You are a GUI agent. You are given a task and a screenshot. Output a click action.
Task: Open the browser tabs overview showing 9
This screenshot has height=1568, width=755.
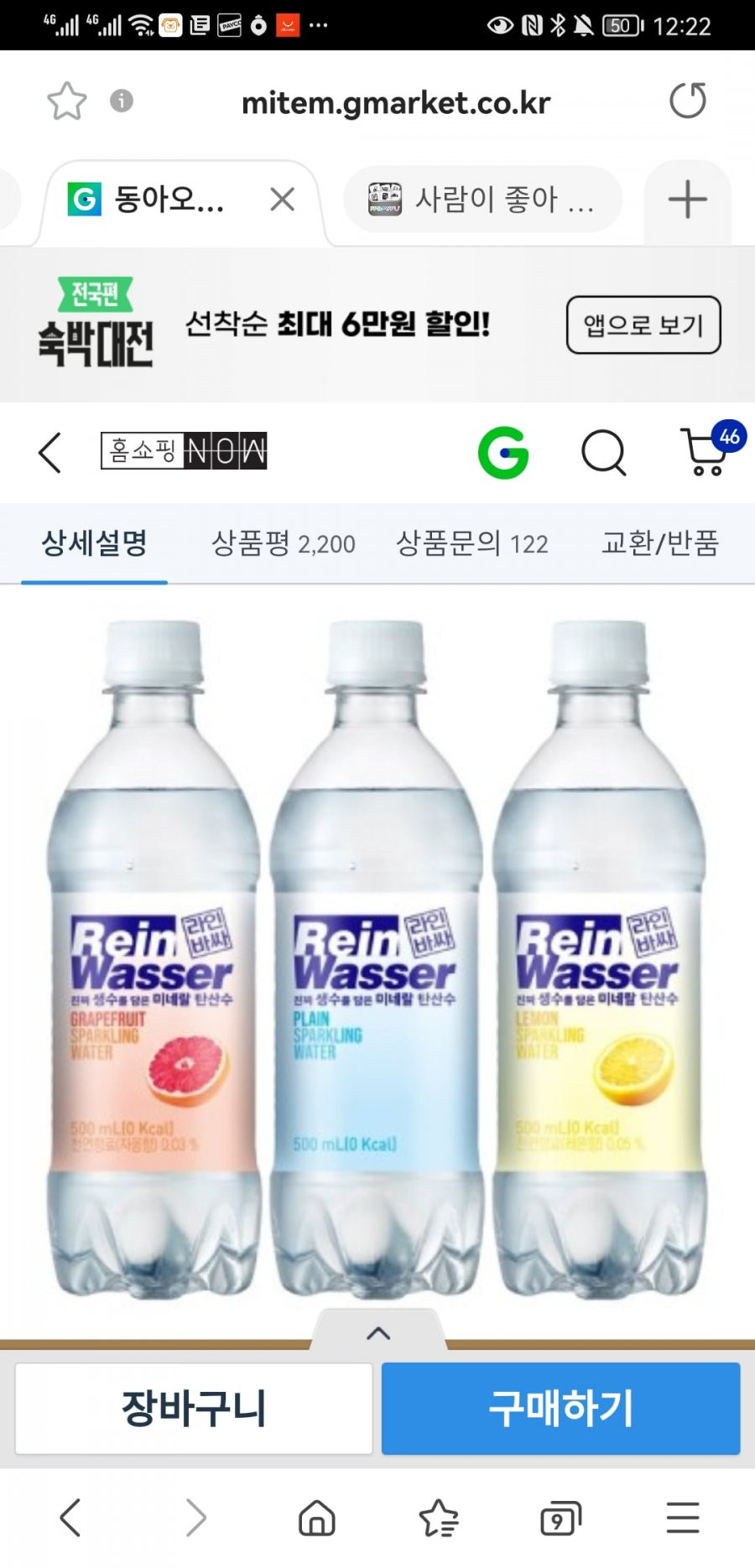560,1518
